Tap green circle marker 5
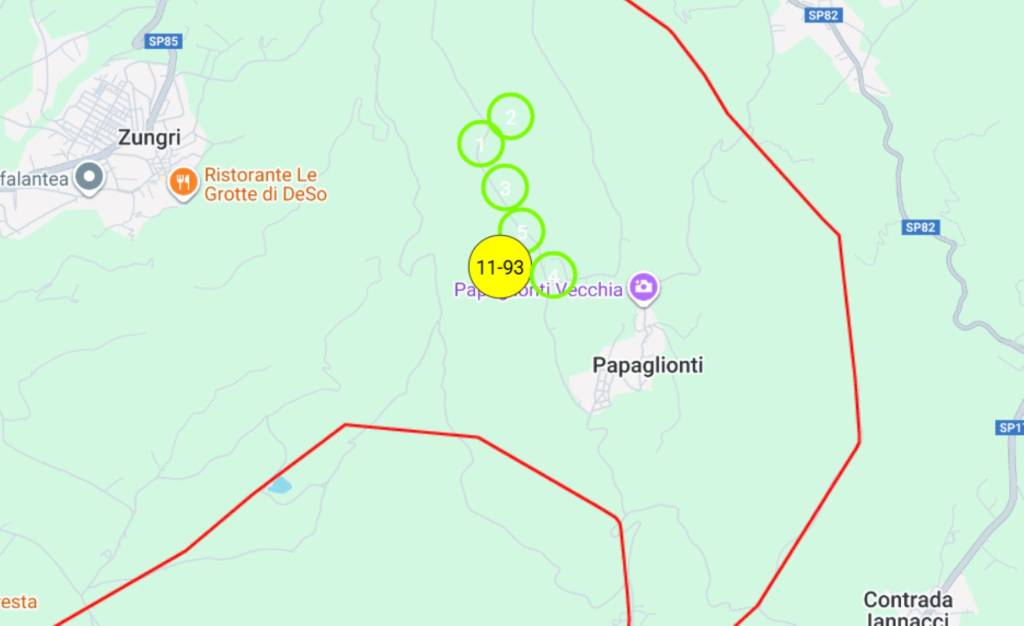The image size is (1024, 626). [523, 228]
